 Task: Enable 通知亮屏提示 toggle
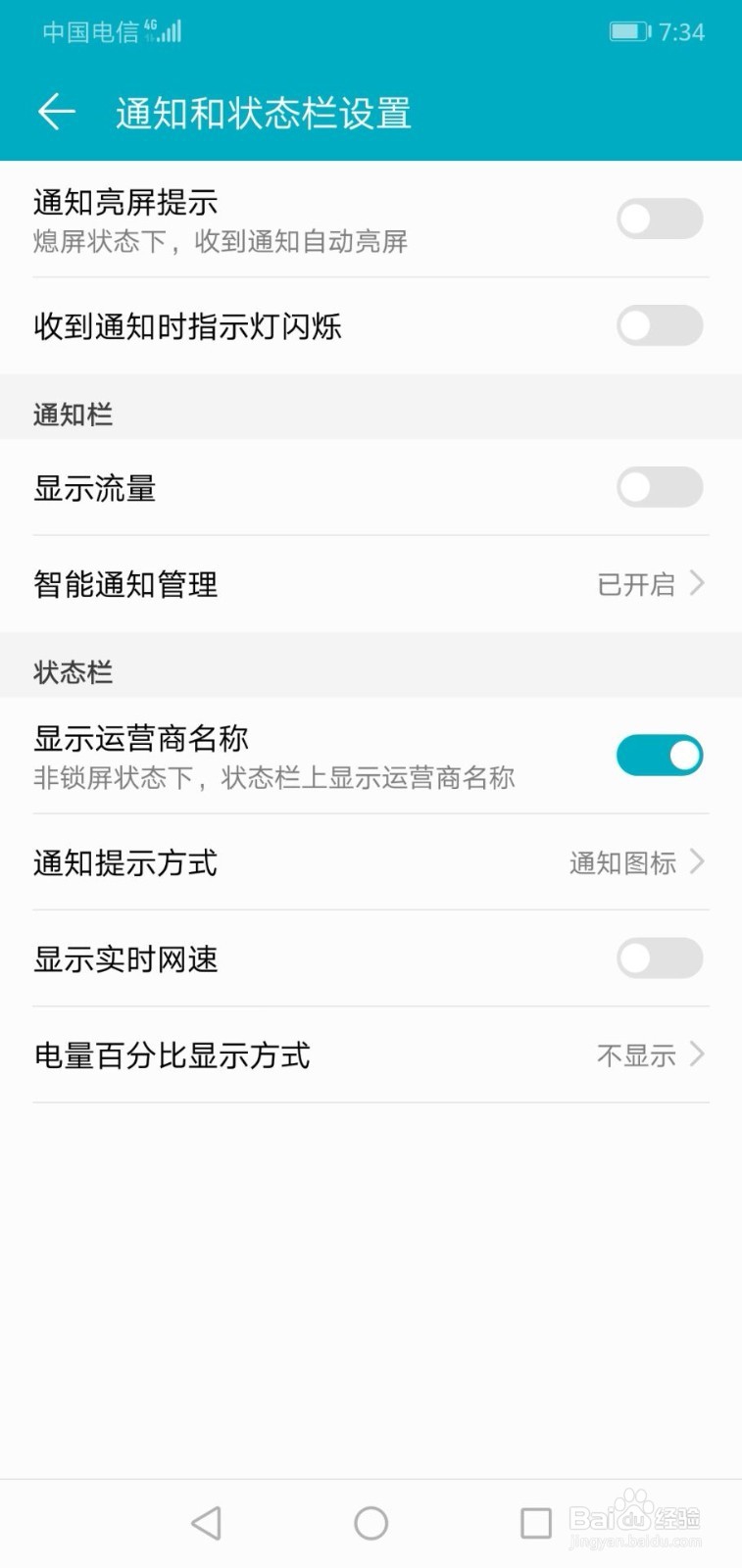pyautogui.click(x=659, y=218)
